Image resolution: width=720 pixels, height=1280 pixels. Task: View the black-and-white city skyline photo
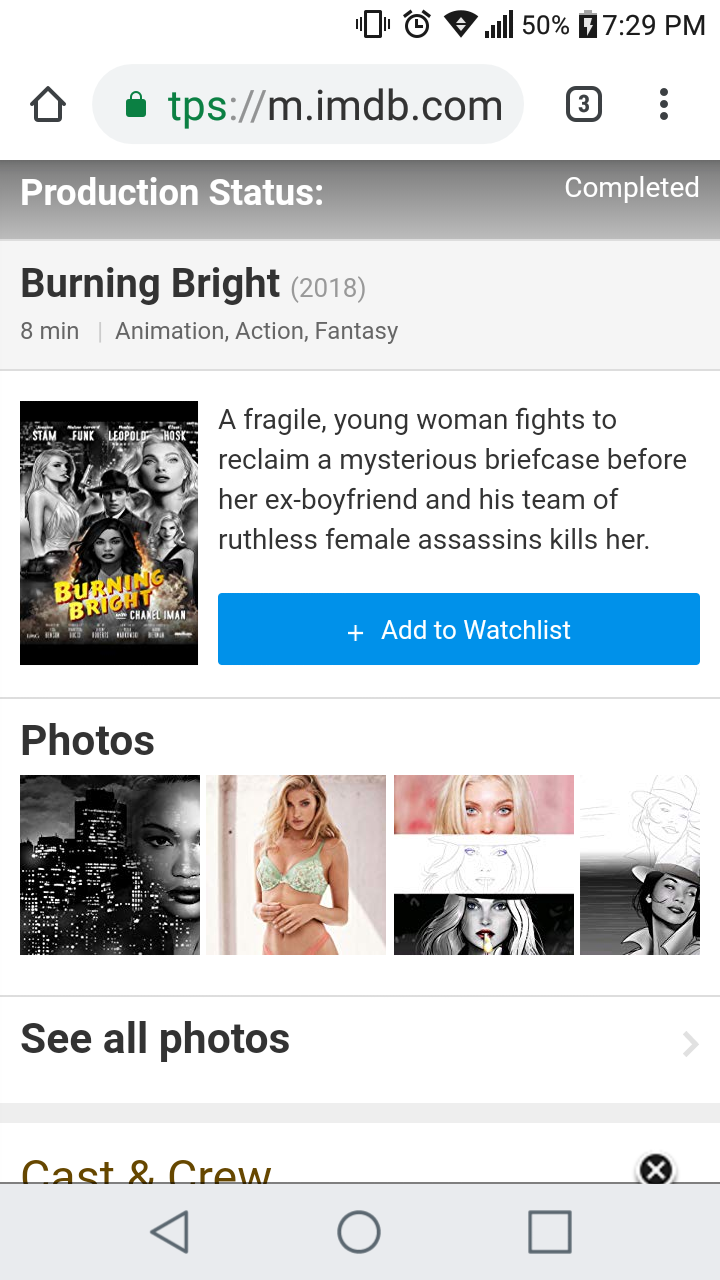coord(110,865)
